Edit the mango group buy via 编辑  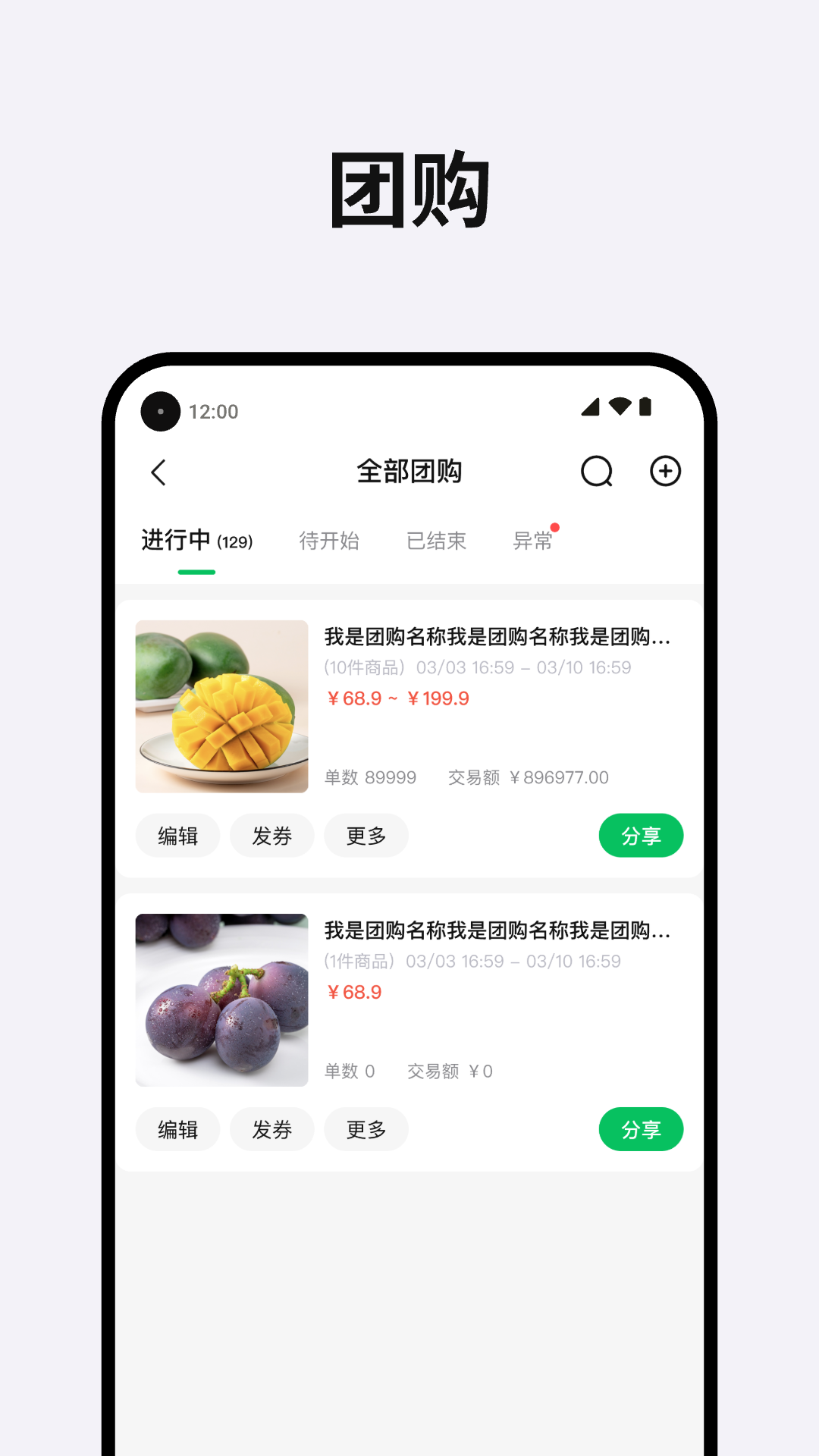pyautogui.click(x=177, y=836)
